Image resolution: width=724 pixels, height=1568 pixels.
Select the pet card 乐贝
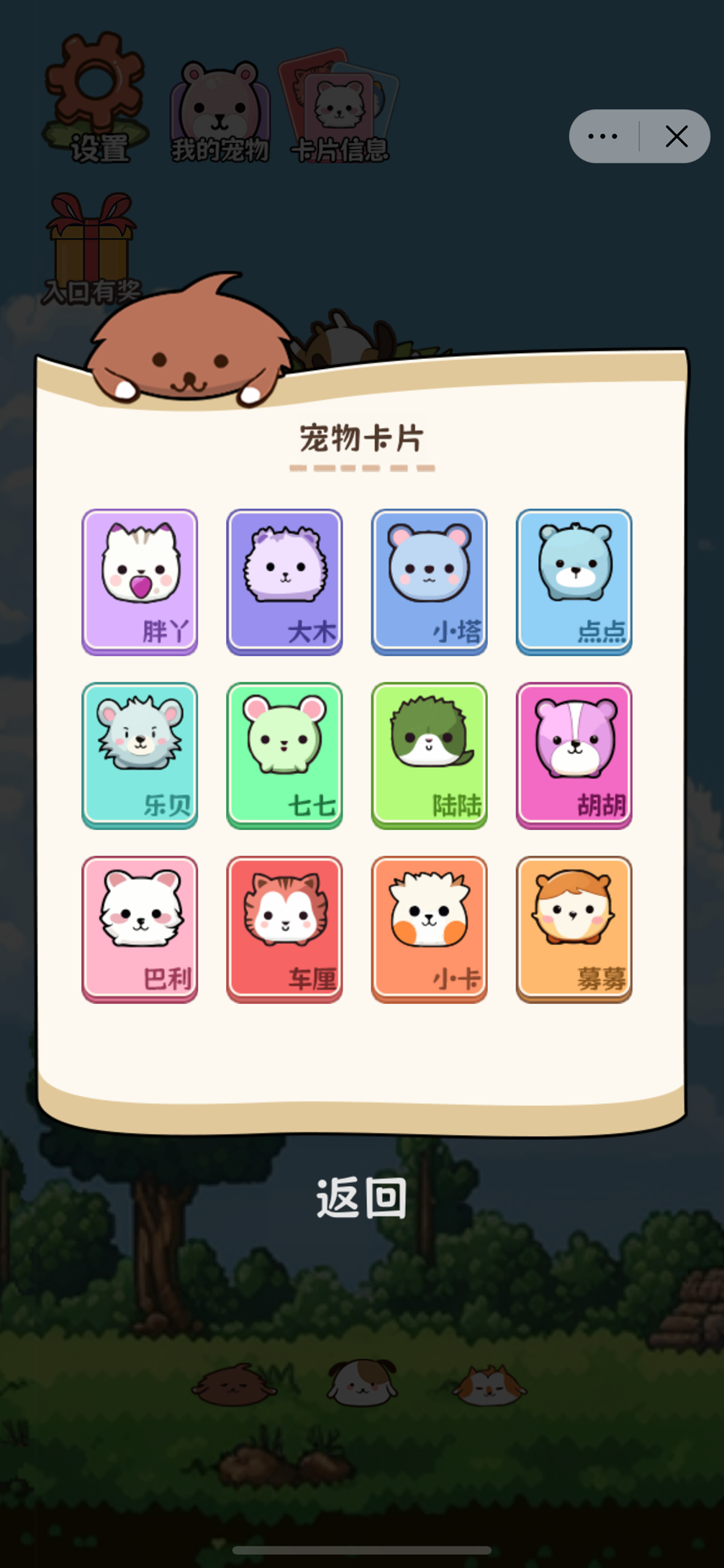click(x=139, y=754)
